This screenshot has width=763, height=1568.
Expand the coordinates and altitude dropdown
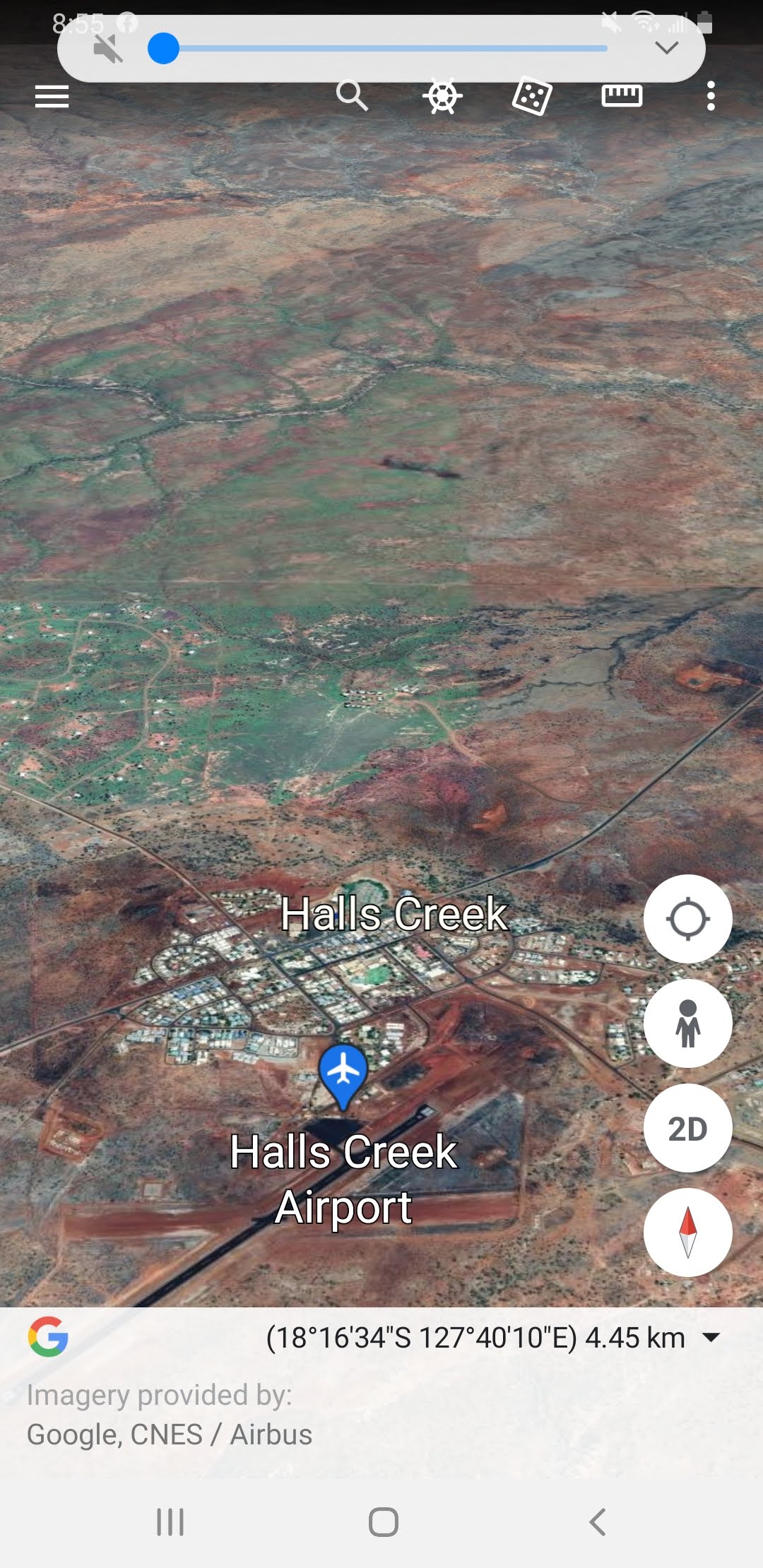[711, 1337]
